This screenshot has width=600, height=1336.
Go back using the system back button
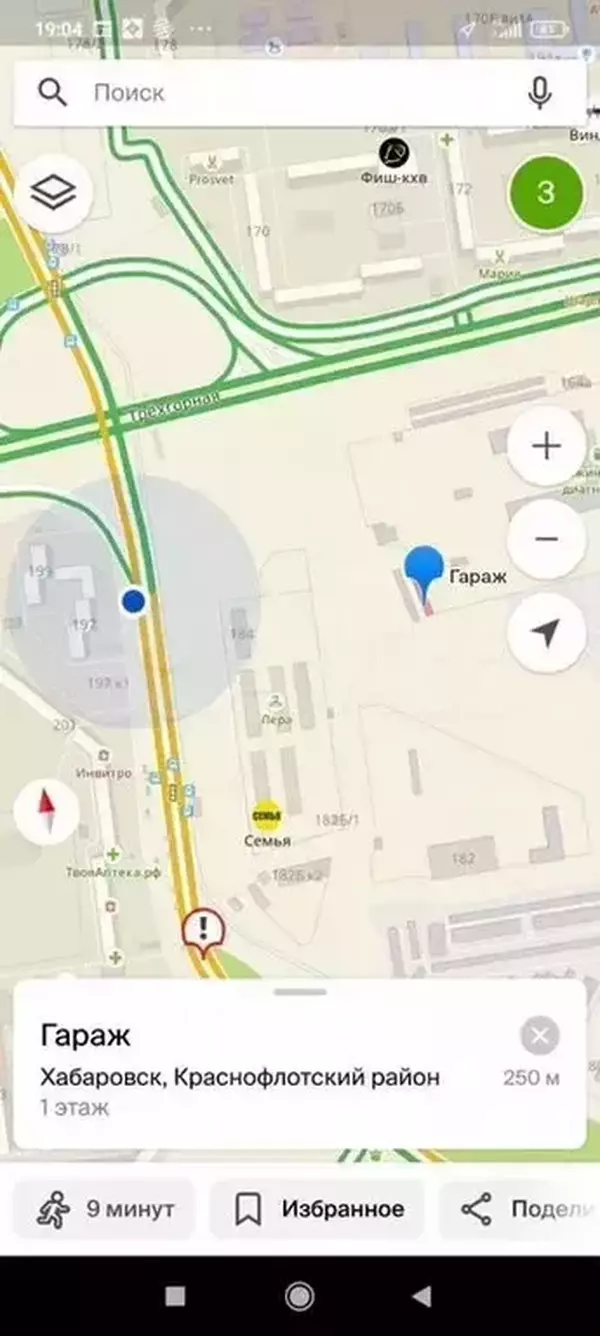422,1296
